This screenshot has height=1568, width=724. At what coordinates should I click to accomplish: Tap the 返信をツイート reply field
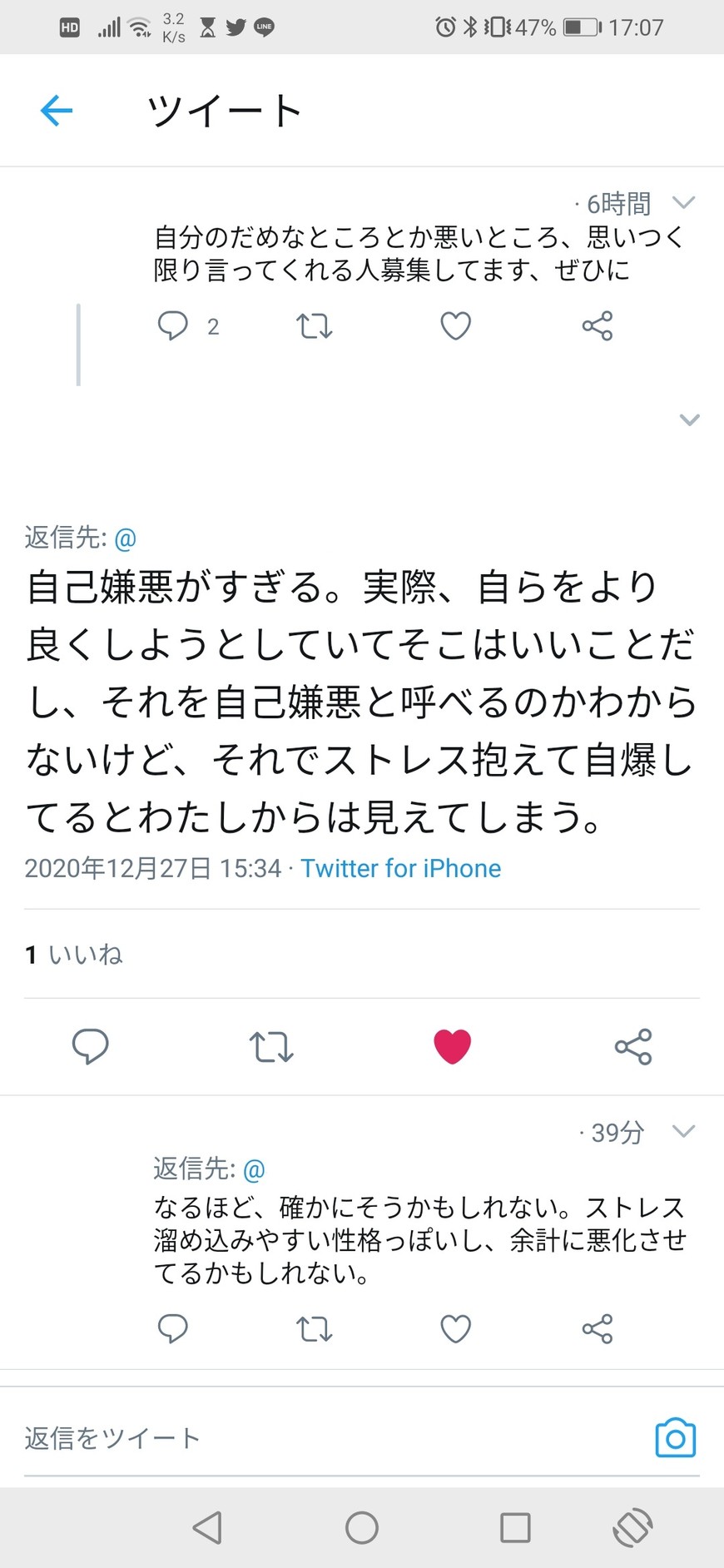pyautogui.click(x=316, y=1438)
